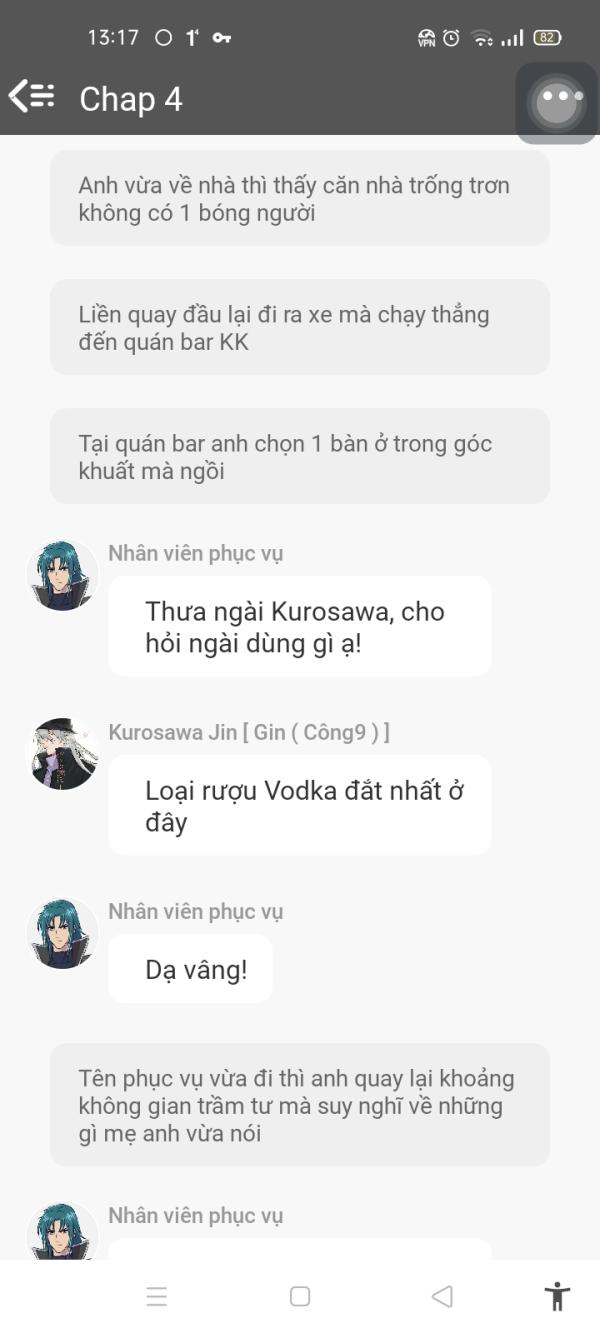Tap the system back triangle
600x1333 pixels.
(x=442, y=1297)
